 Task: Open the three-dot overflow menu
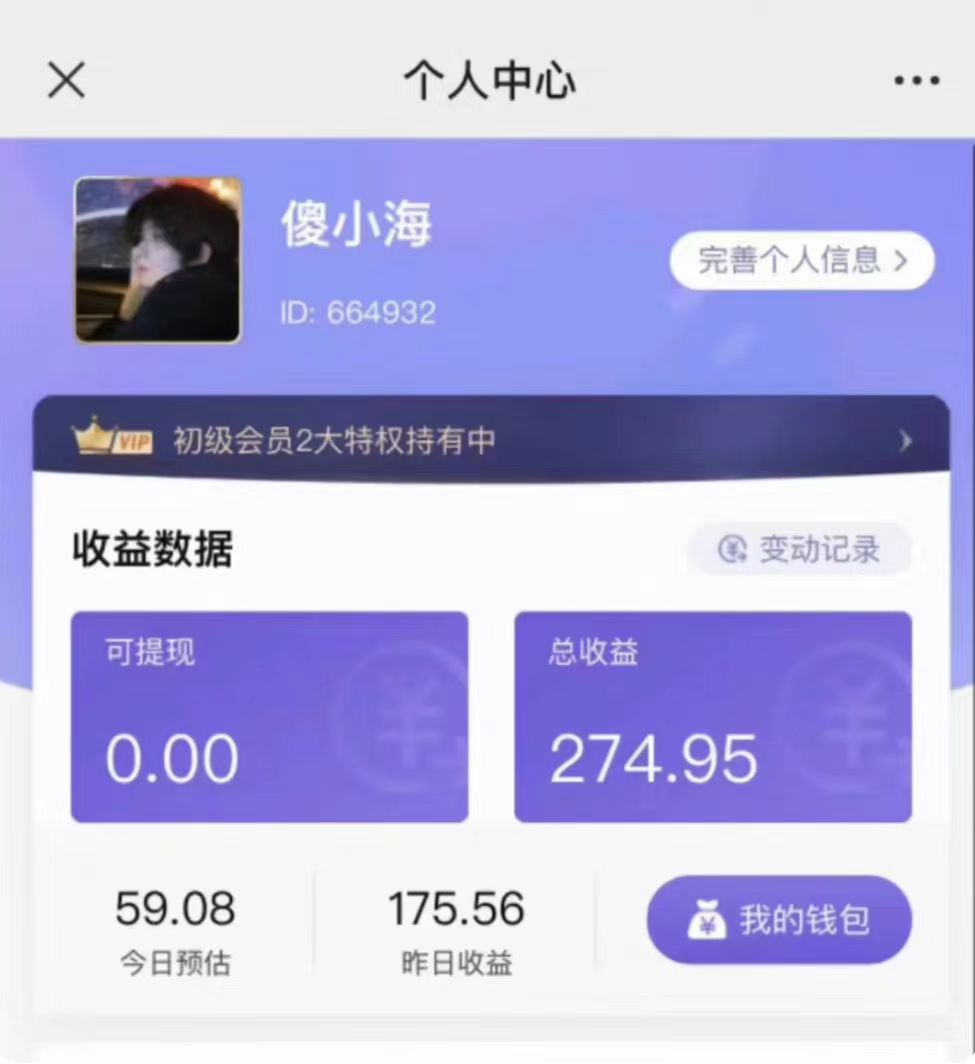tap(916, 81)
